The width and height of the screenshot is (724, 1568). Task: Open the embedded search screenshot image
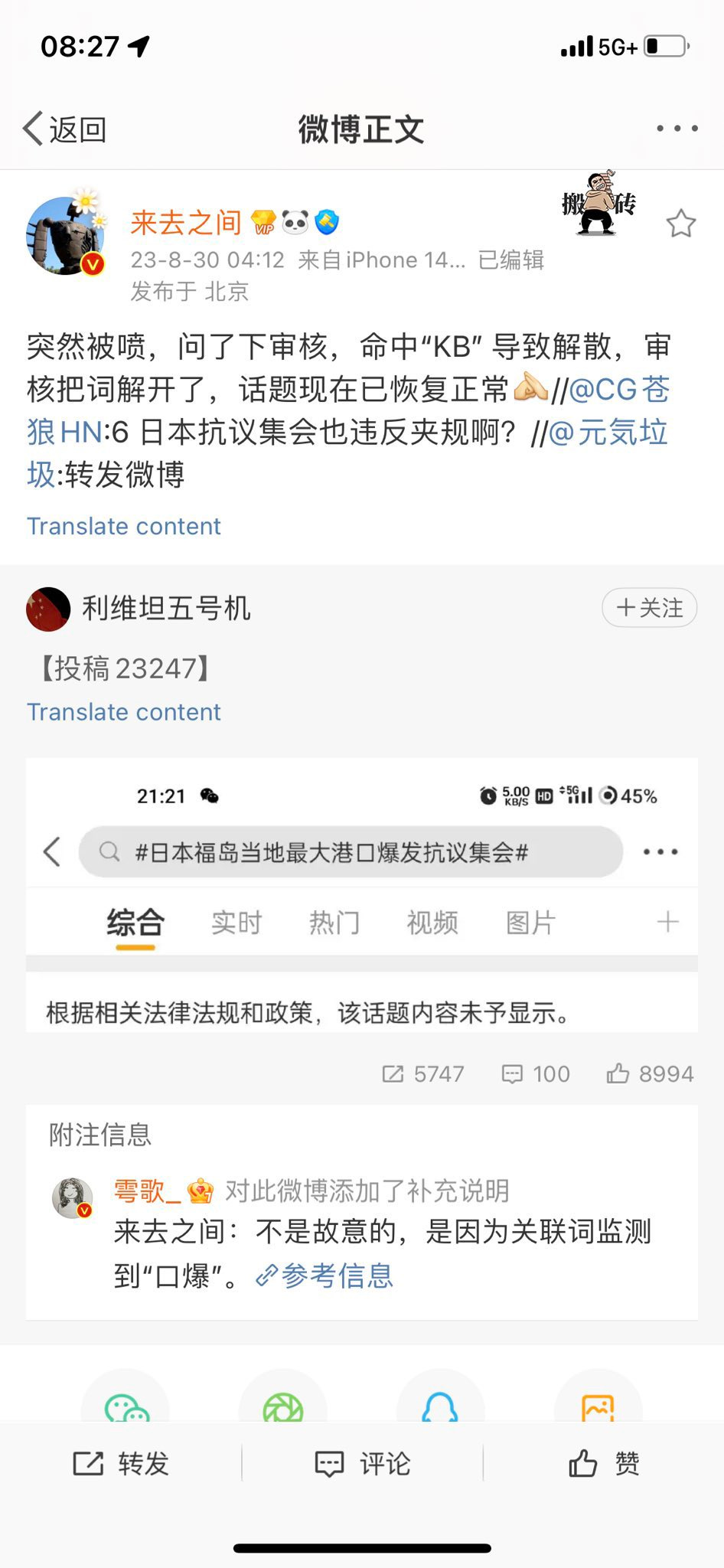click(361, 894)
